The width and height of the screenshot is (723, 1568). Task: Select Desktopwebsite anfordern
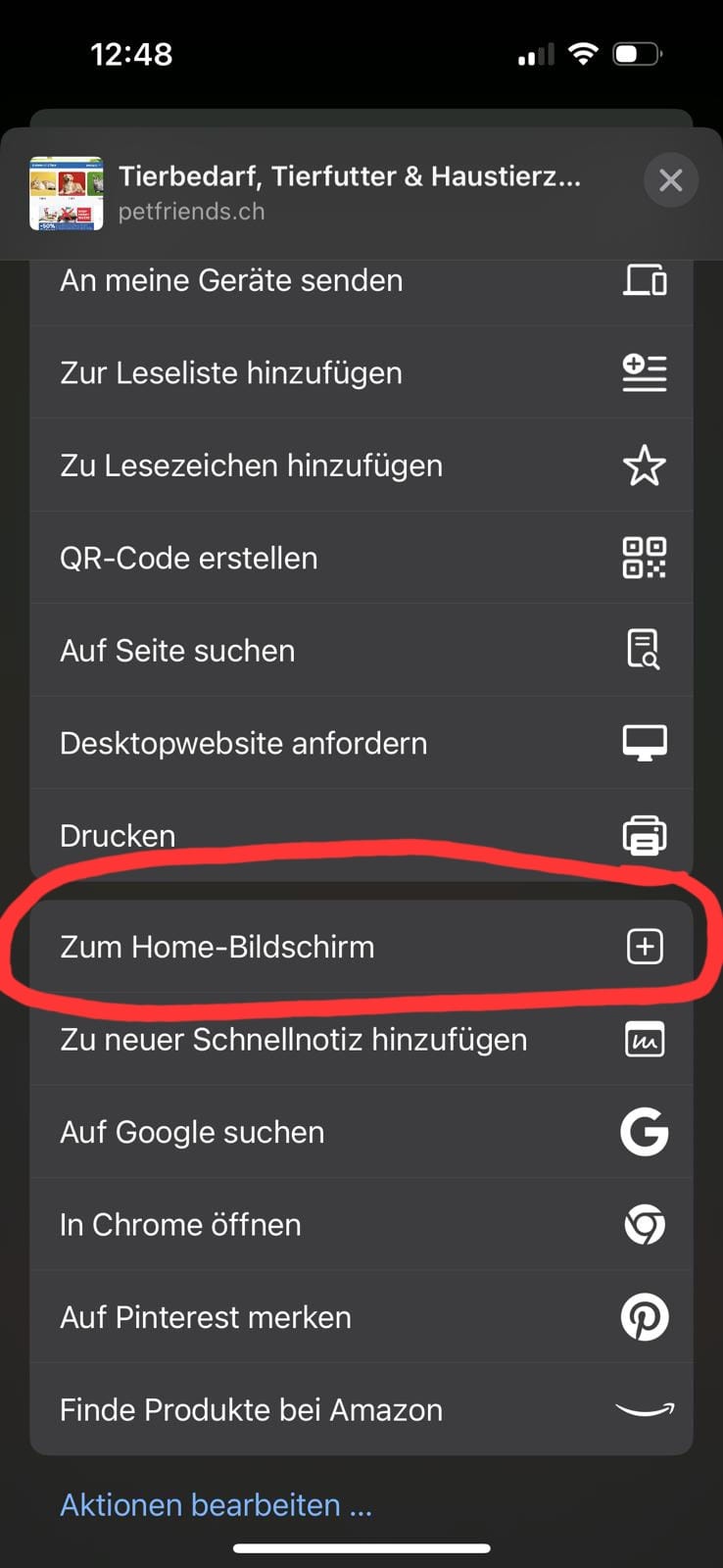pyautogui.click(x=361, y=743)
